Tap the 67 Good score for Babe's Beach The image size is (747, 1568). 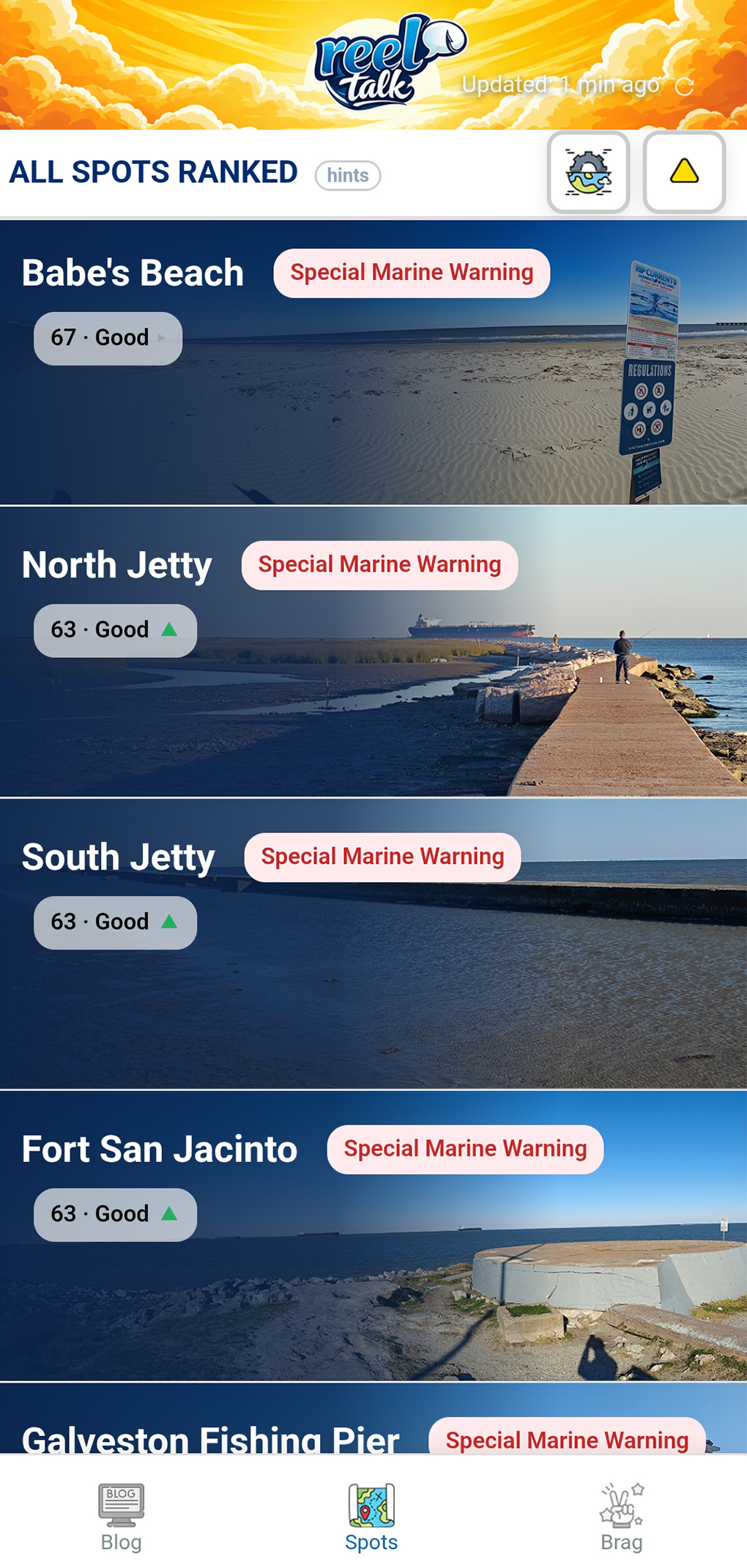(108, 339)
